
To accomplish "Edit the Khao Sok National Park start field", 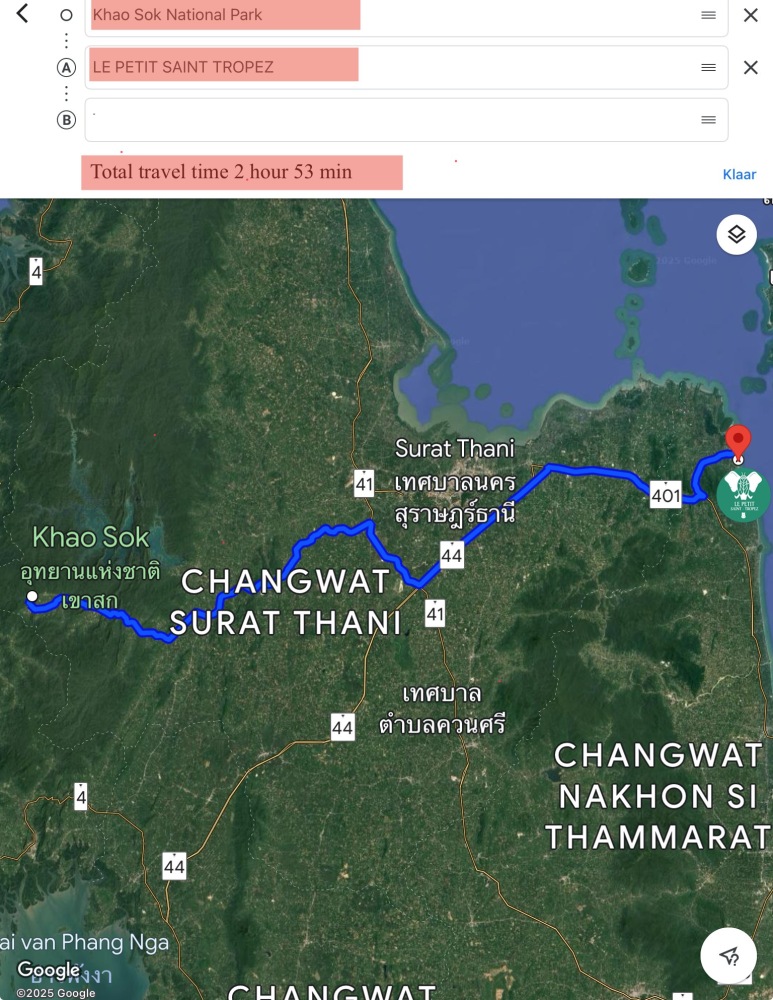I will (x=380, y=15).
